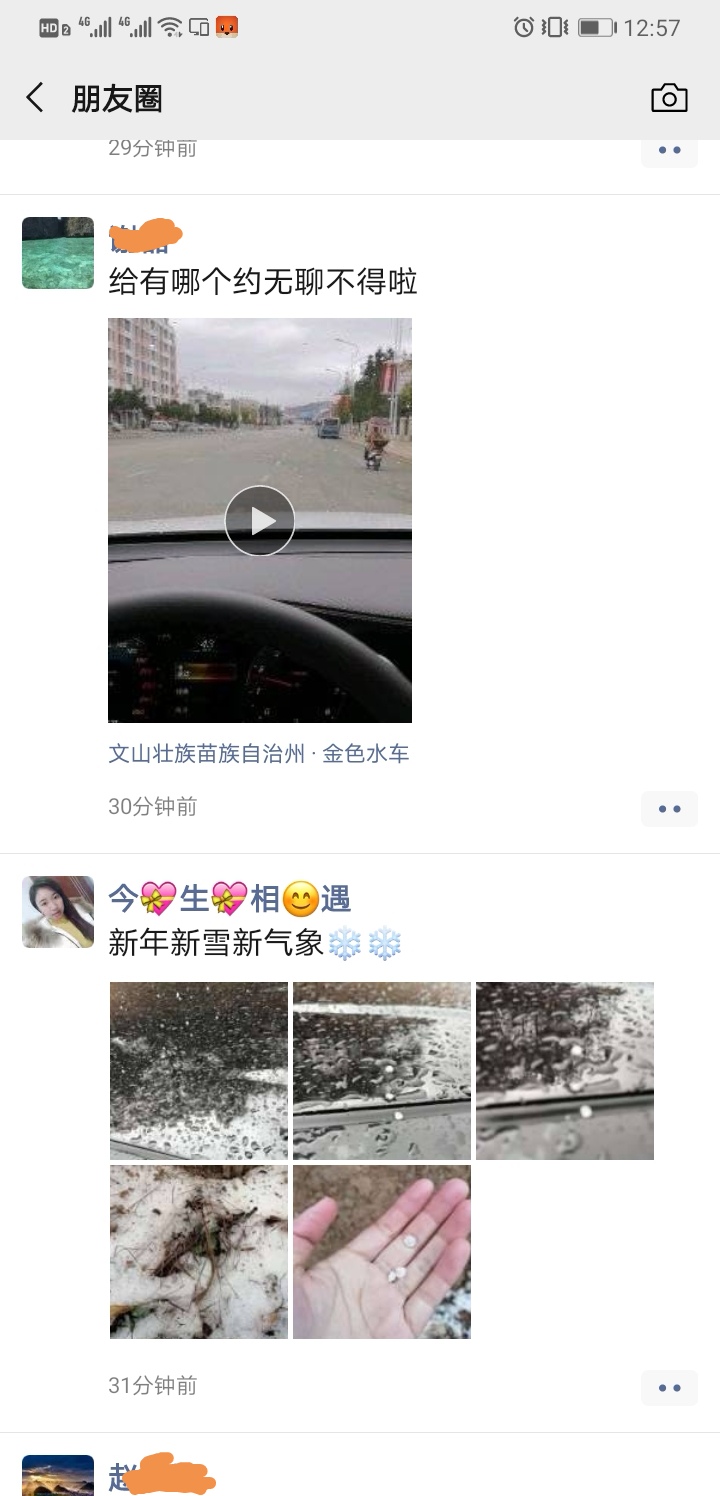
Task: Go back from 朋友圈 feed
Action: [x=35, y=98]
